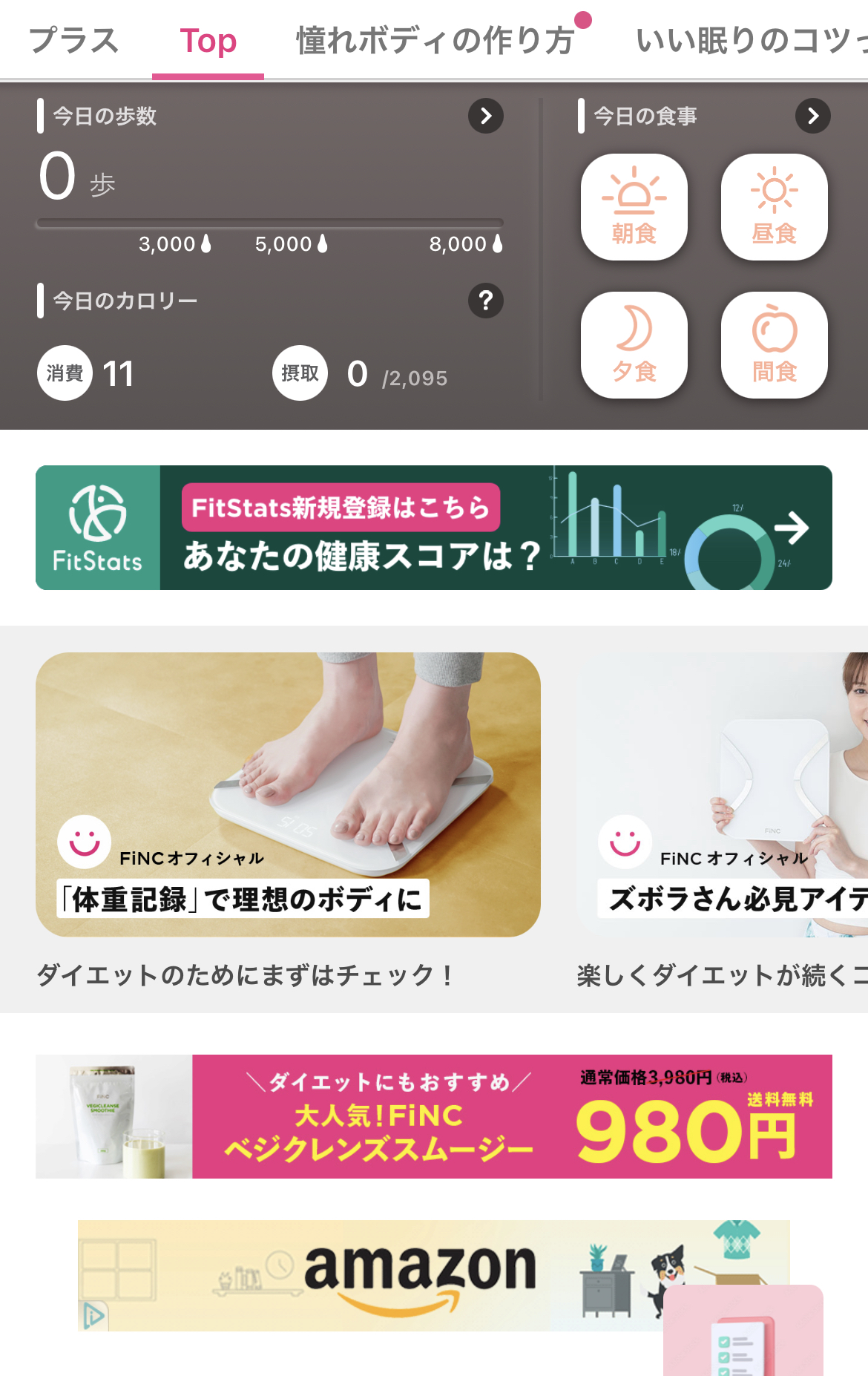Open the 憧れボディの作り方 tab

(435, 41)
